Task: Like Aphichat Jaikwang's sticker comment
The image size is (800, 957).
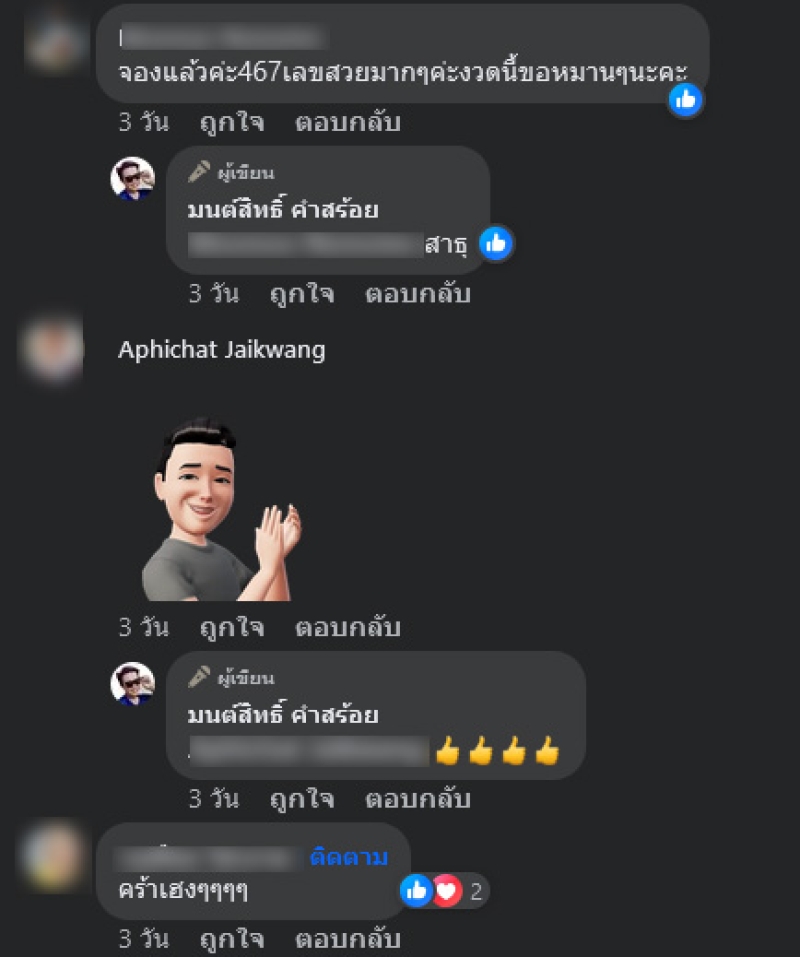Action: 231,628
